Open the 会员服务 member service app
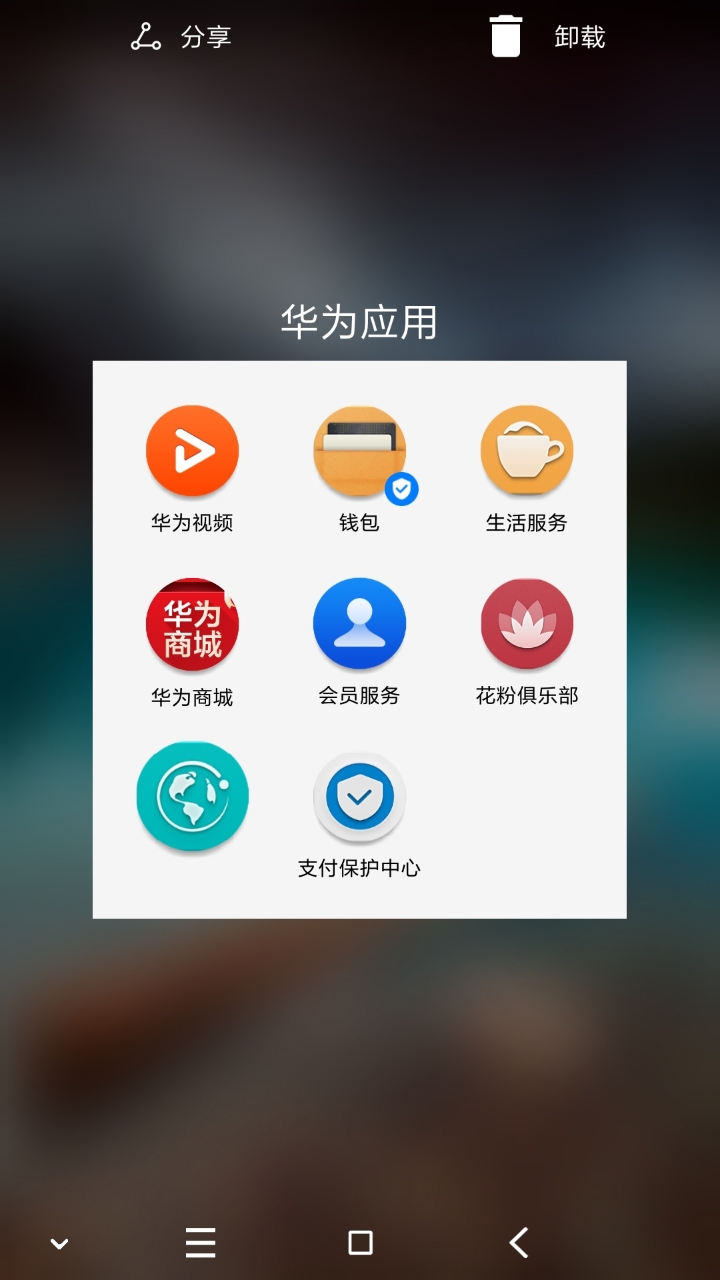 pos(360,624)
